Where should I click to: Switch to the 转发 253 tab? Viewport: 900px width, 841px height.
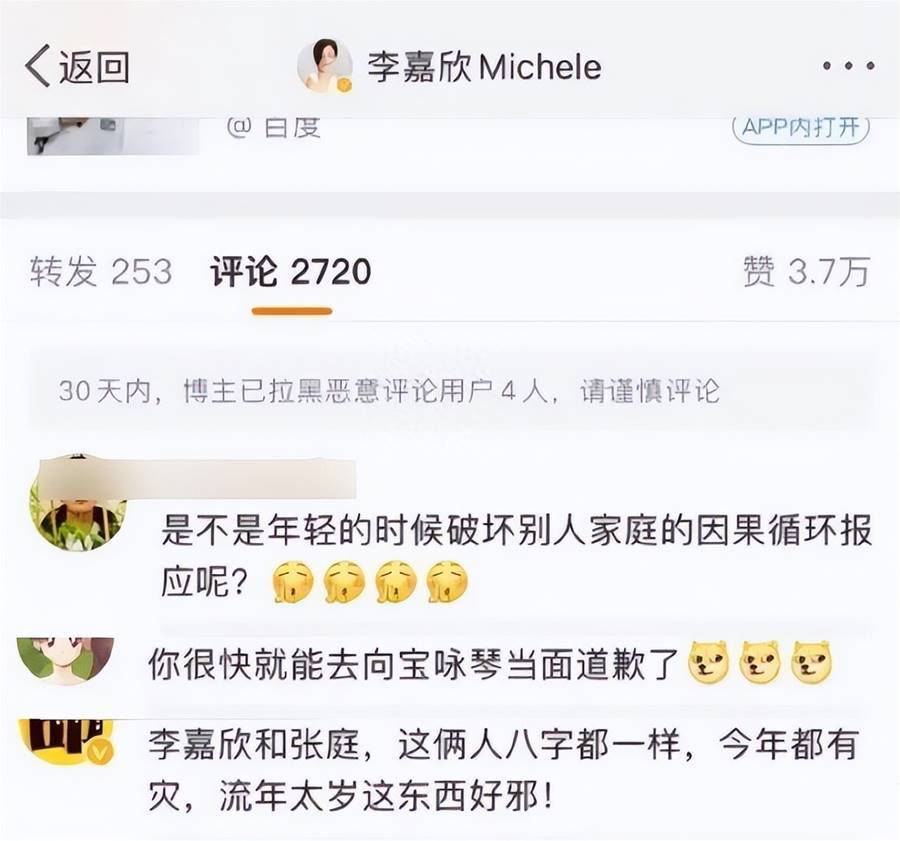[101, 272]
